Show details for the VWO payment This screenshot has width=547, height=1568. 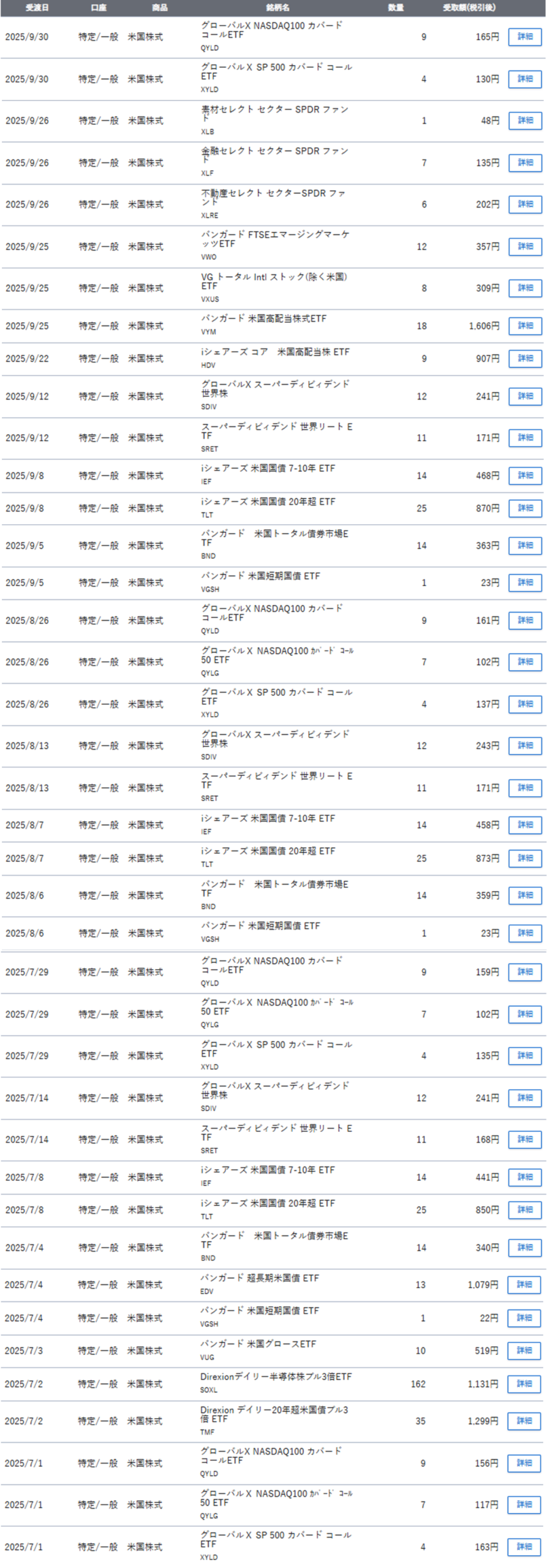(x=525, y=247)
